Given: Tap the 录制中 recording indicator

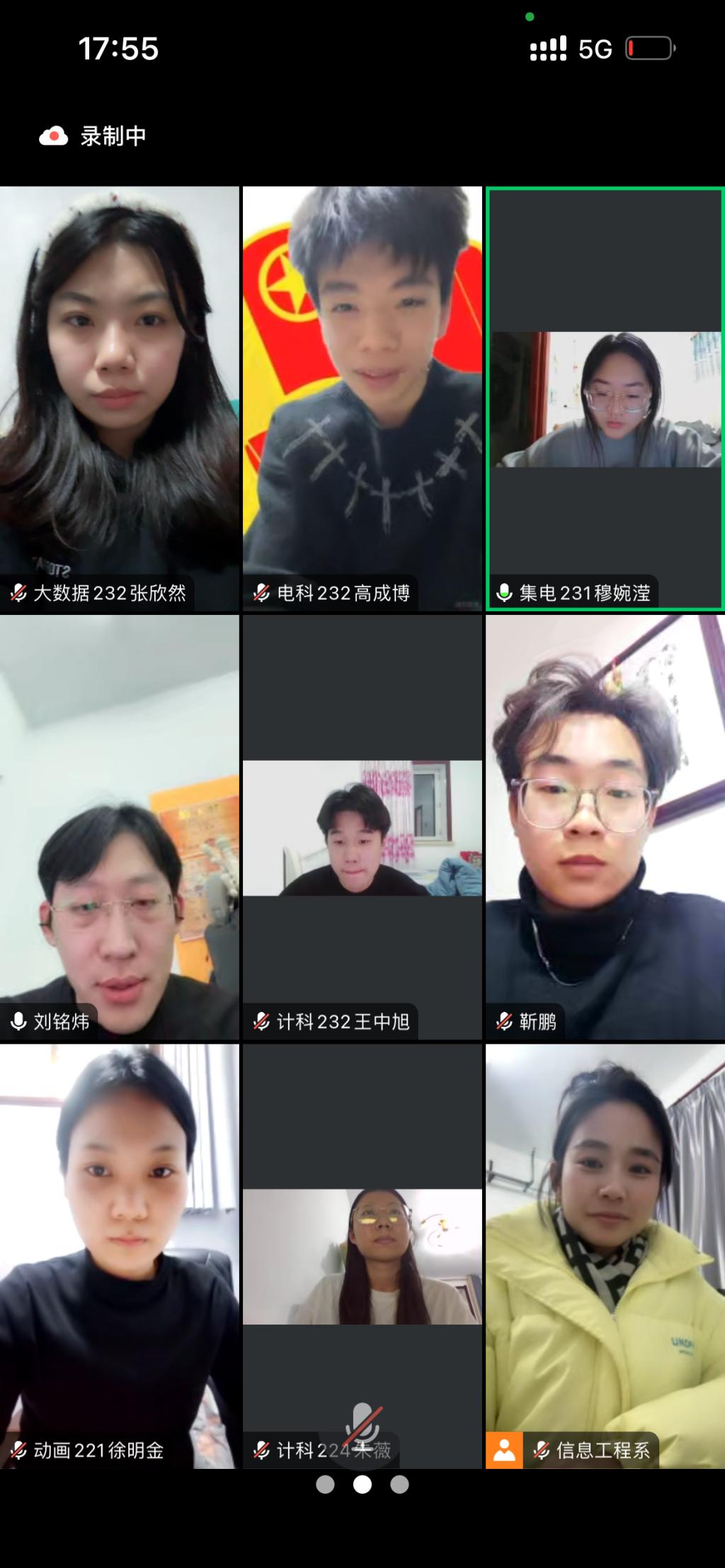Looking at the screenshot, I should [x=93, y=136].
